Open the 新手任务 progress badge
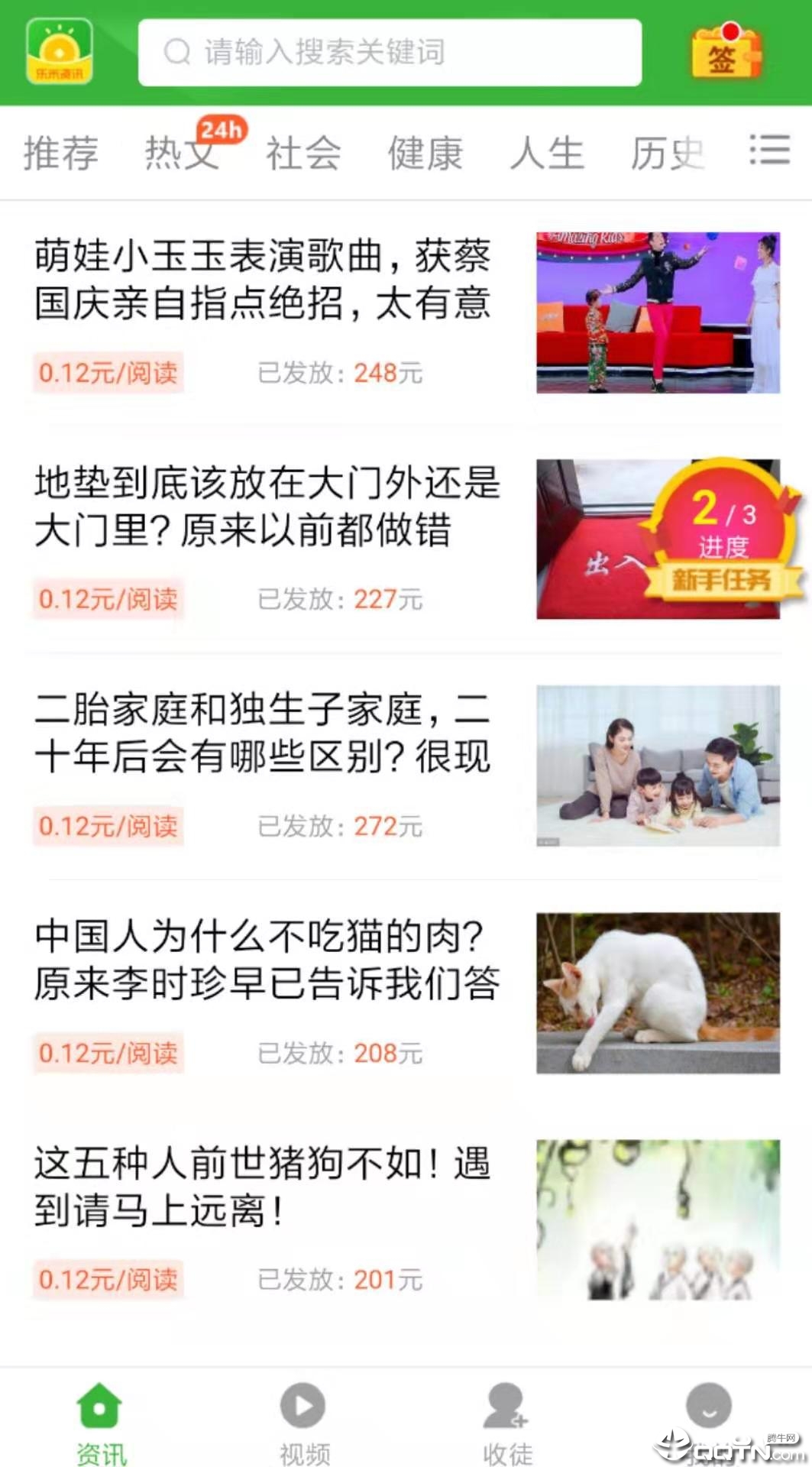 (x=720, y=535)
